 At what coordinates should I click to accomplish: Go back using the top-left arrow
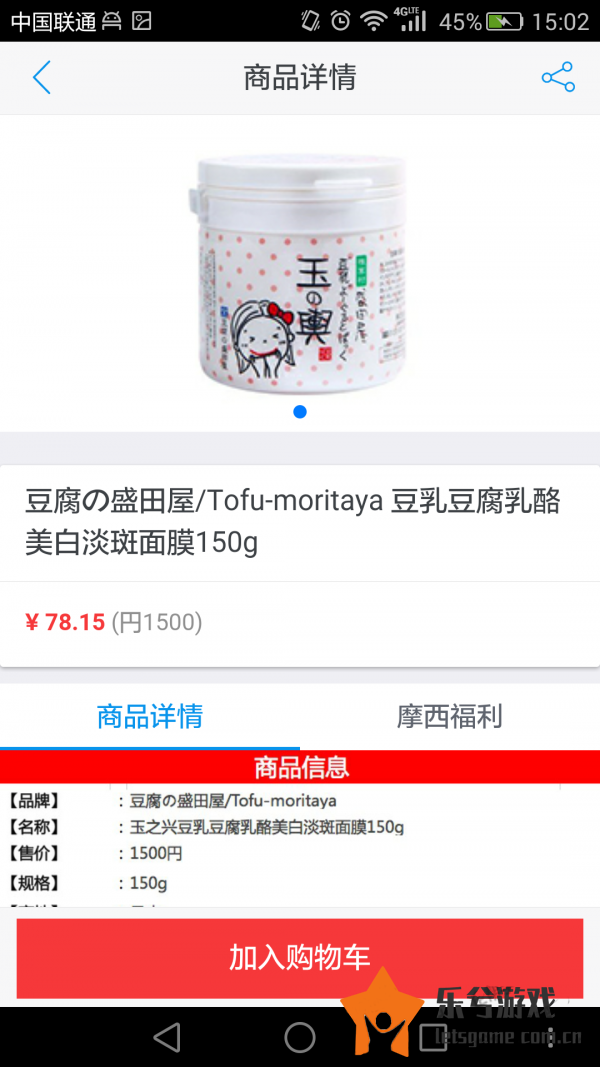(x=41, y=77)
